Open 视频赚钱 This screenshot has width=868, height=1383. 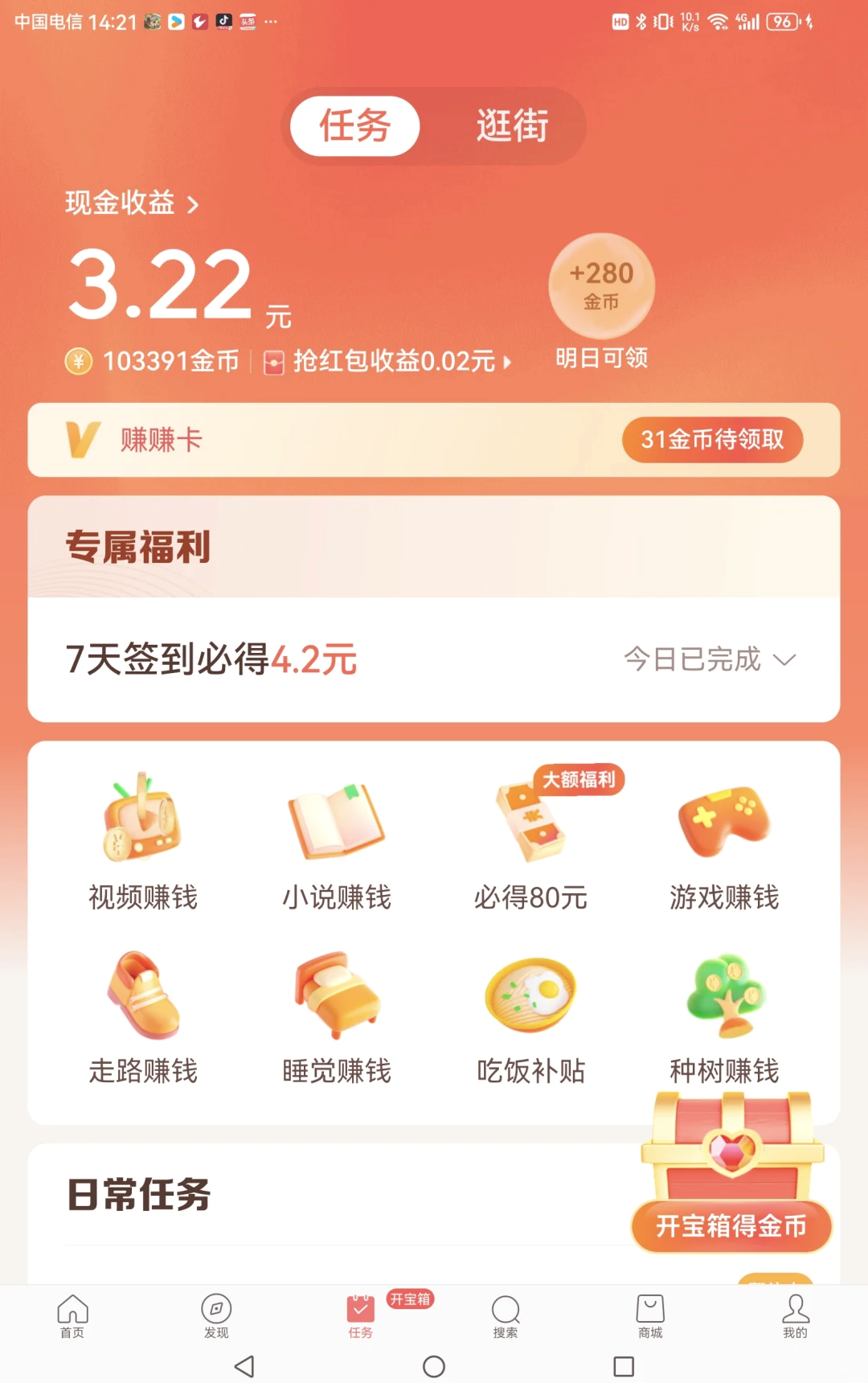(143, 842)
